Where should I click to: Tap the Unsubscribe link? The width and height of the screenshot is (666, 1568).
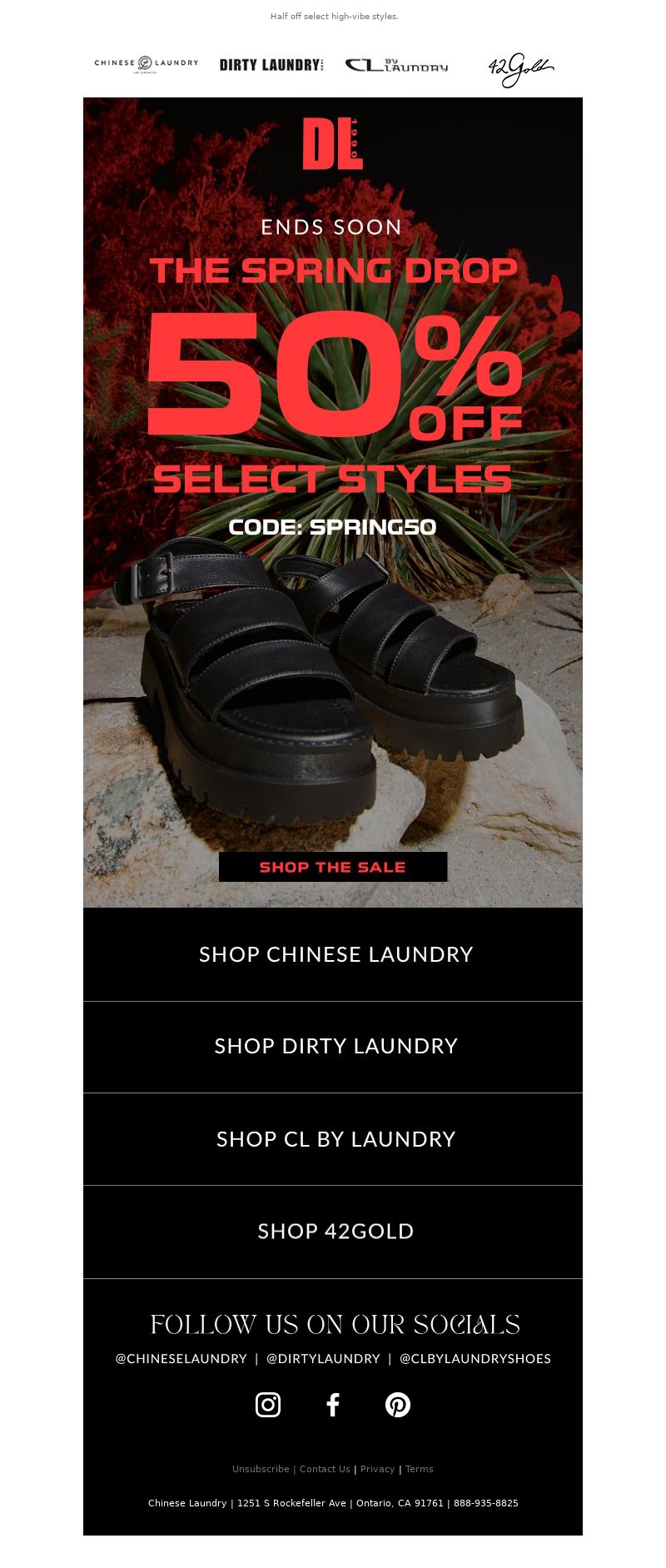(261, 1469)
